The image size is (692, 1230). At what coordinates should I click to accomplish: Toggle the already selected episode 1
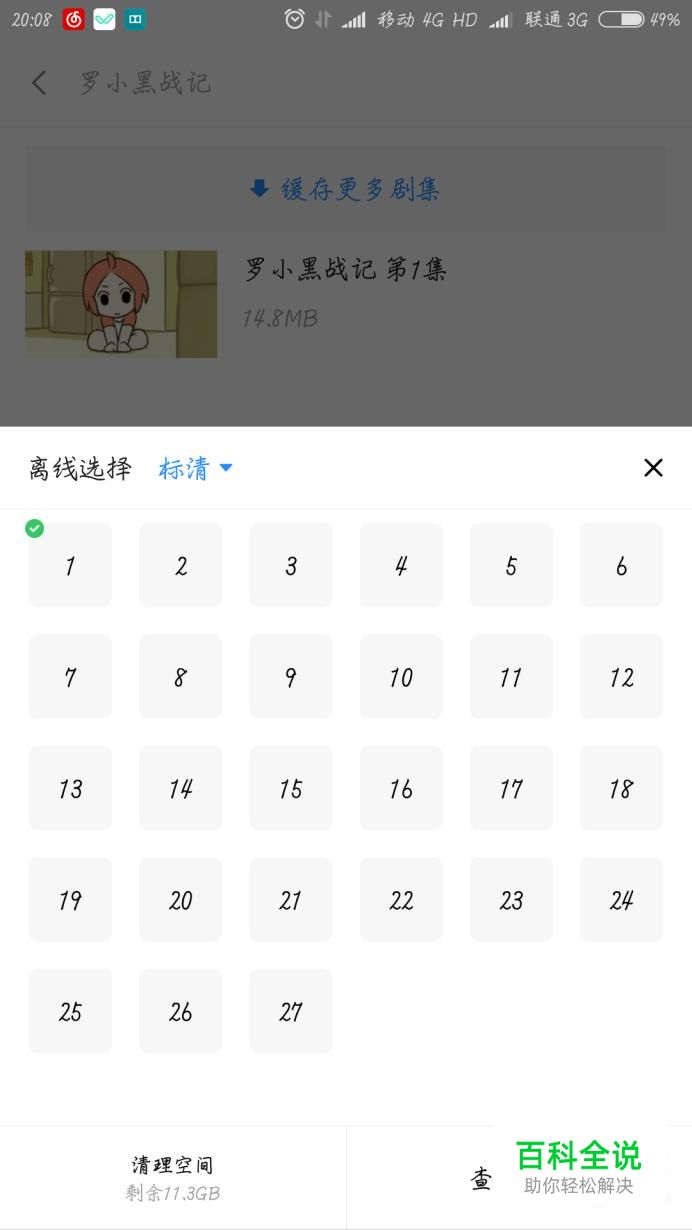point(70,565)
